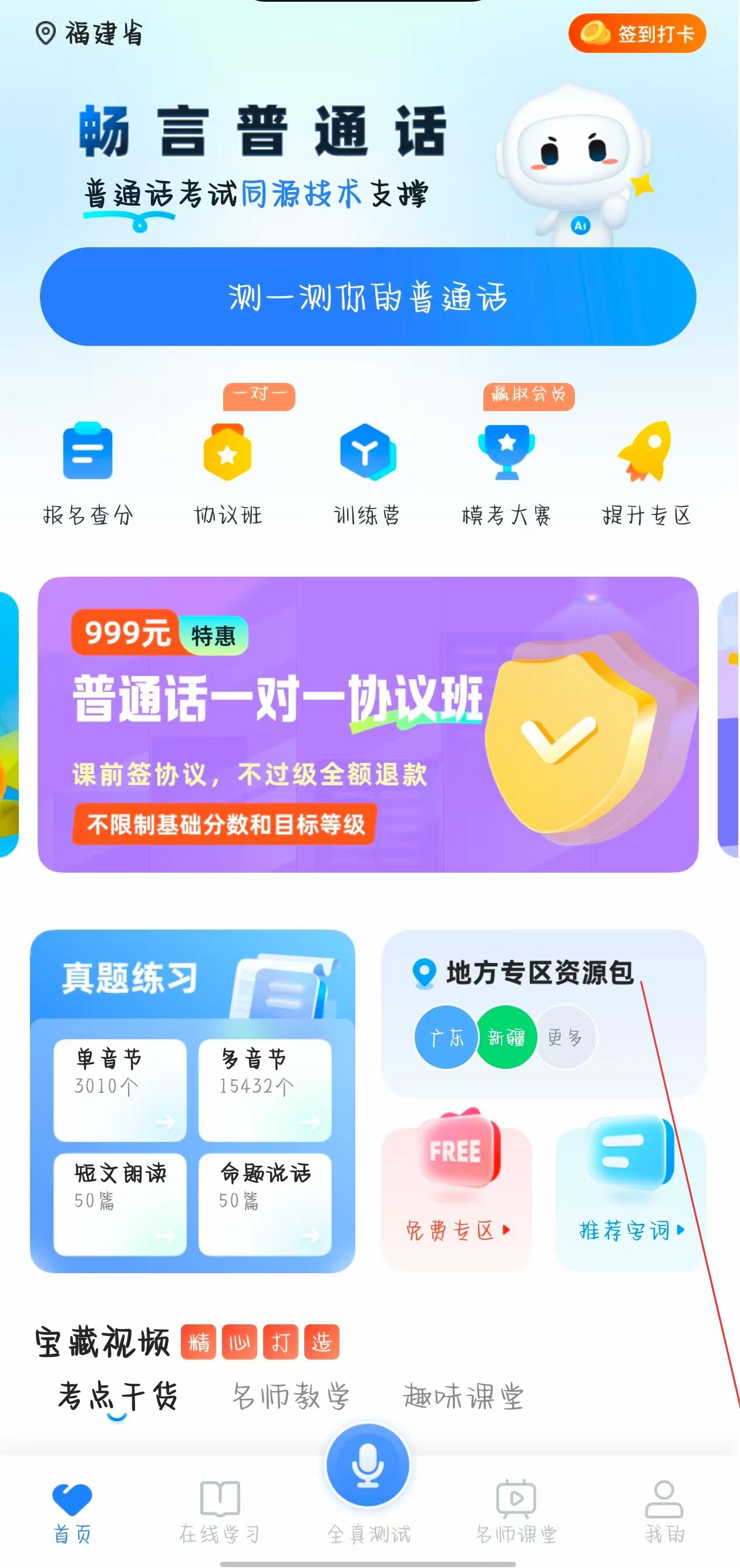This screenshot has height=1568, width=740.
Task: Open 模考大赛
Action: click(x=506, y=473)
